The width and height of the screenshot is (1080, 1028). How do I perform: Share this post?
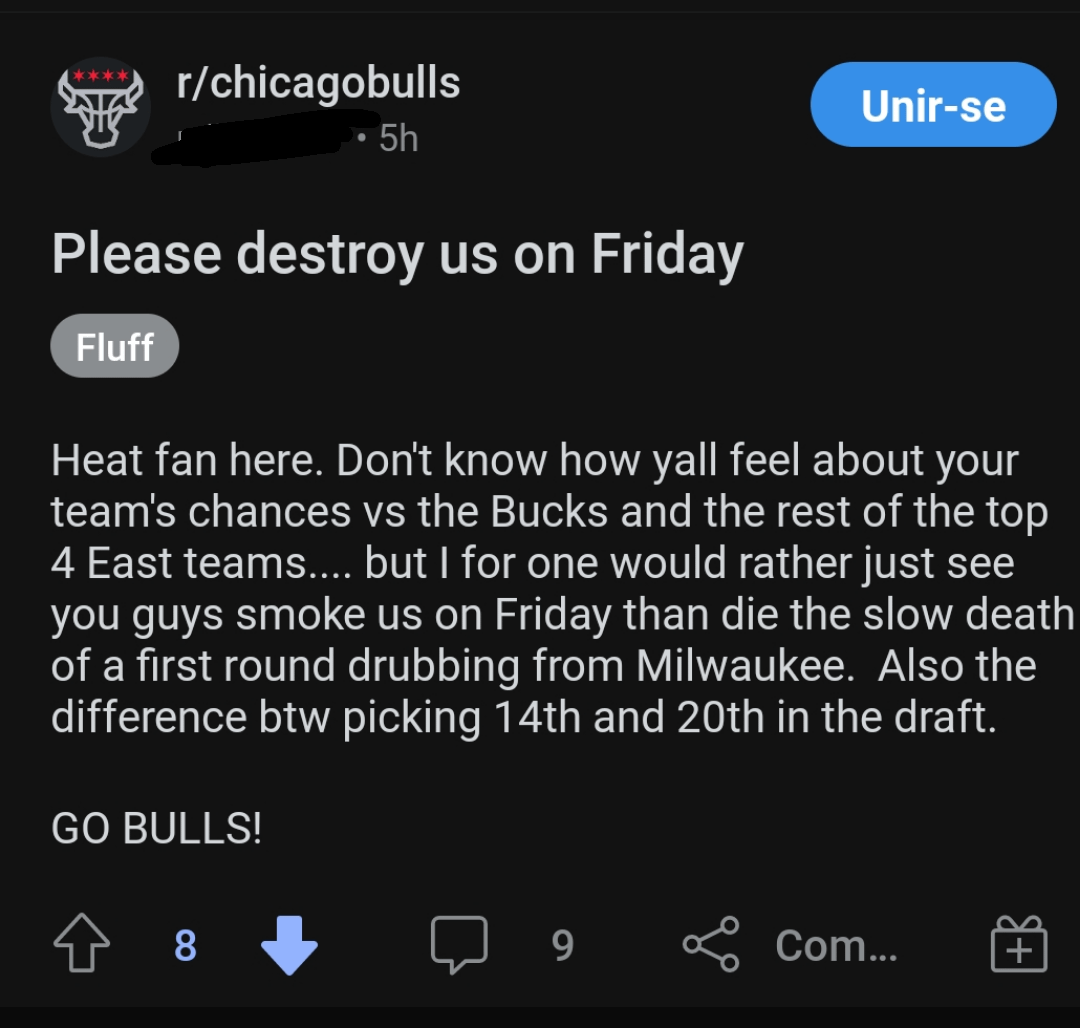[712, 944]
